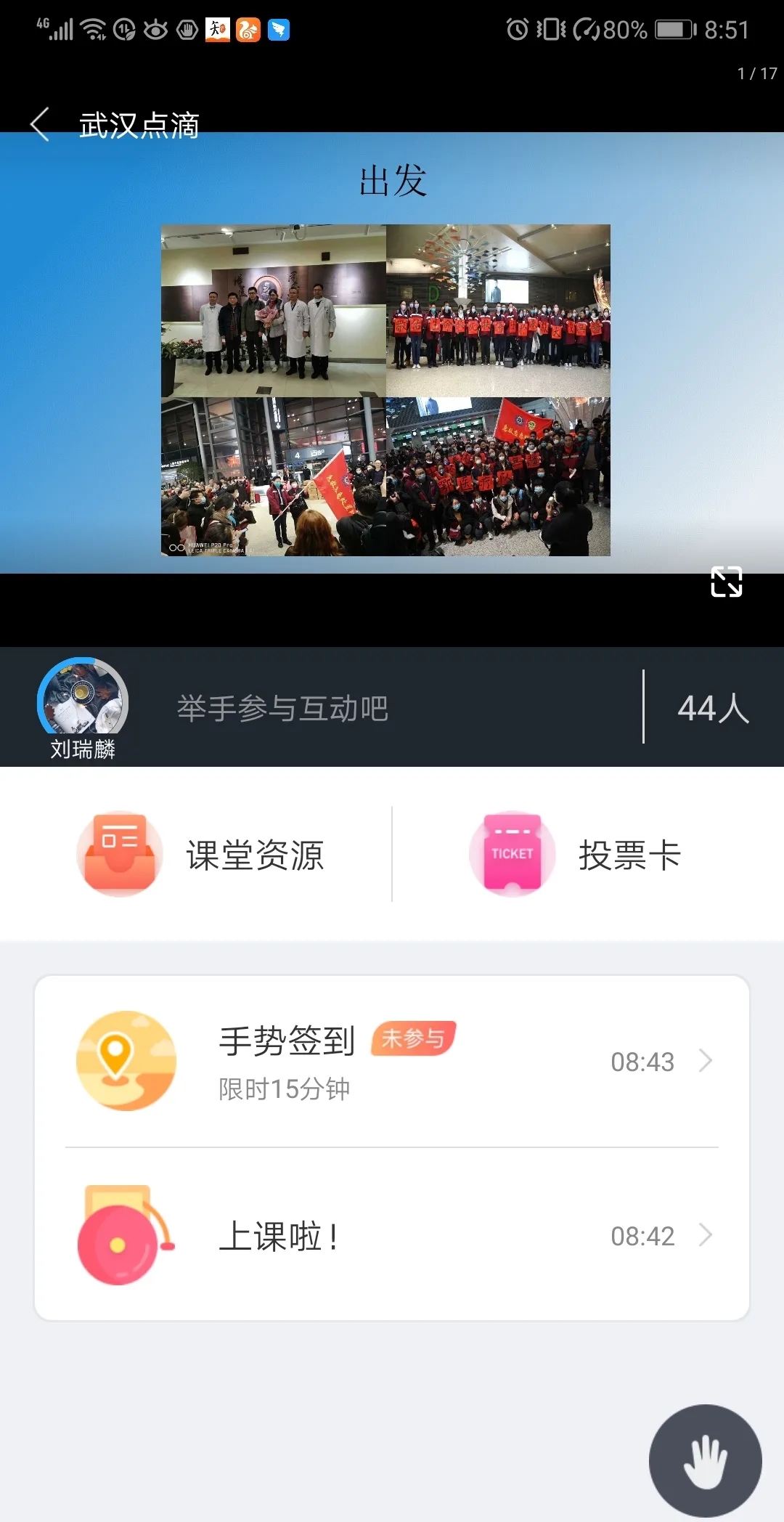Go back from 武汉点滴 screen
The image size is (784, 1522).
(41, 124)
